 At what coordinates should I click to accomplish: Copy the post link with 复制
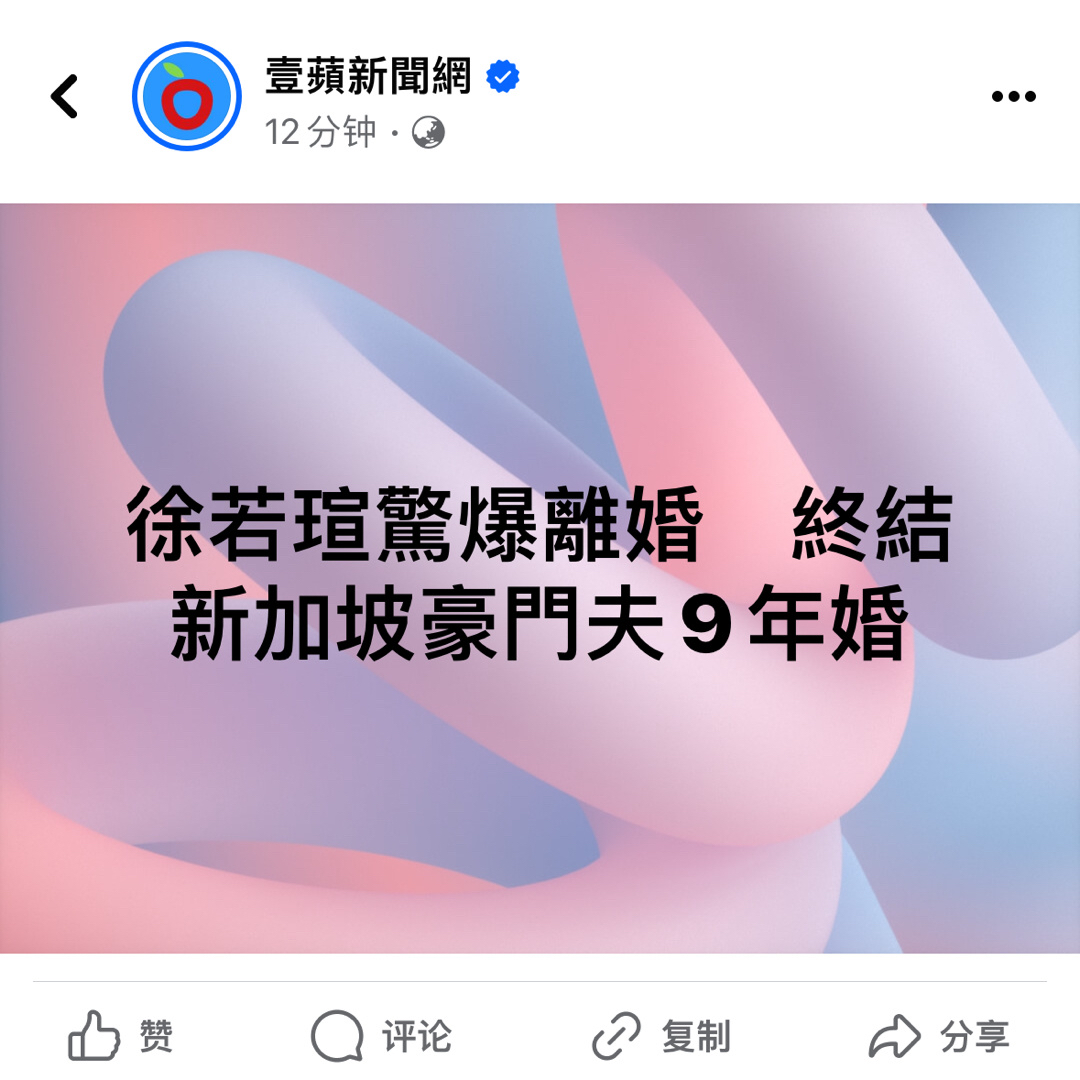pos(661,1036)
